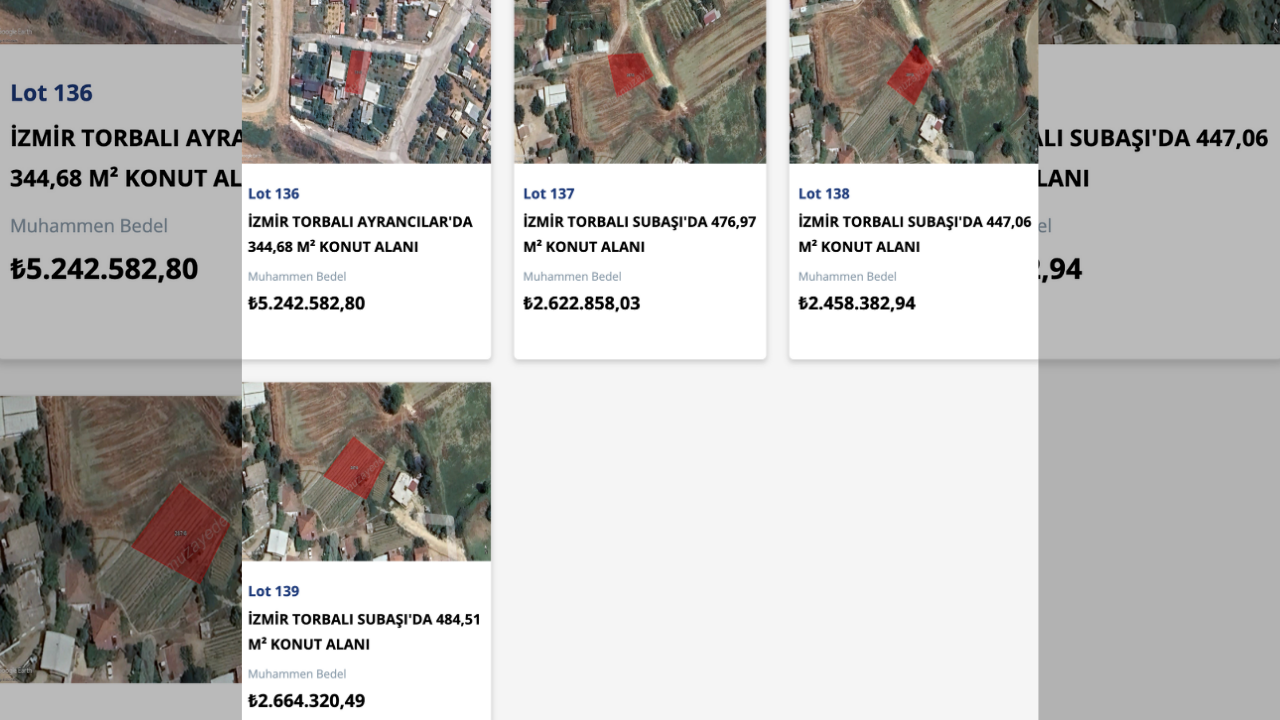Open Lot 139 Subaşı 484,51 m² listing
The image size is (1280, 720).
click(366, 631)
